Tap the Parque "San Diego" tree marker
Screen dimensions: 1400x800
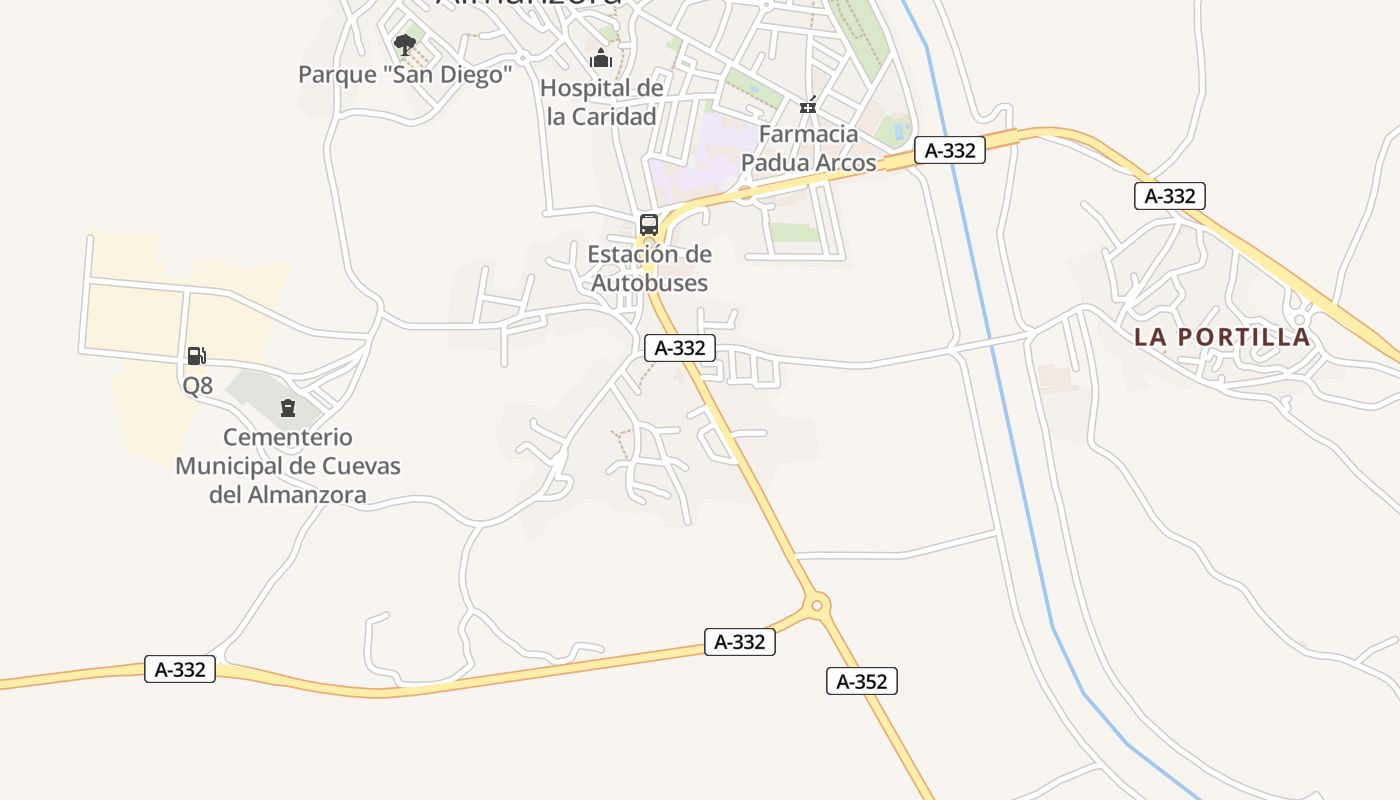pos(404,45)
